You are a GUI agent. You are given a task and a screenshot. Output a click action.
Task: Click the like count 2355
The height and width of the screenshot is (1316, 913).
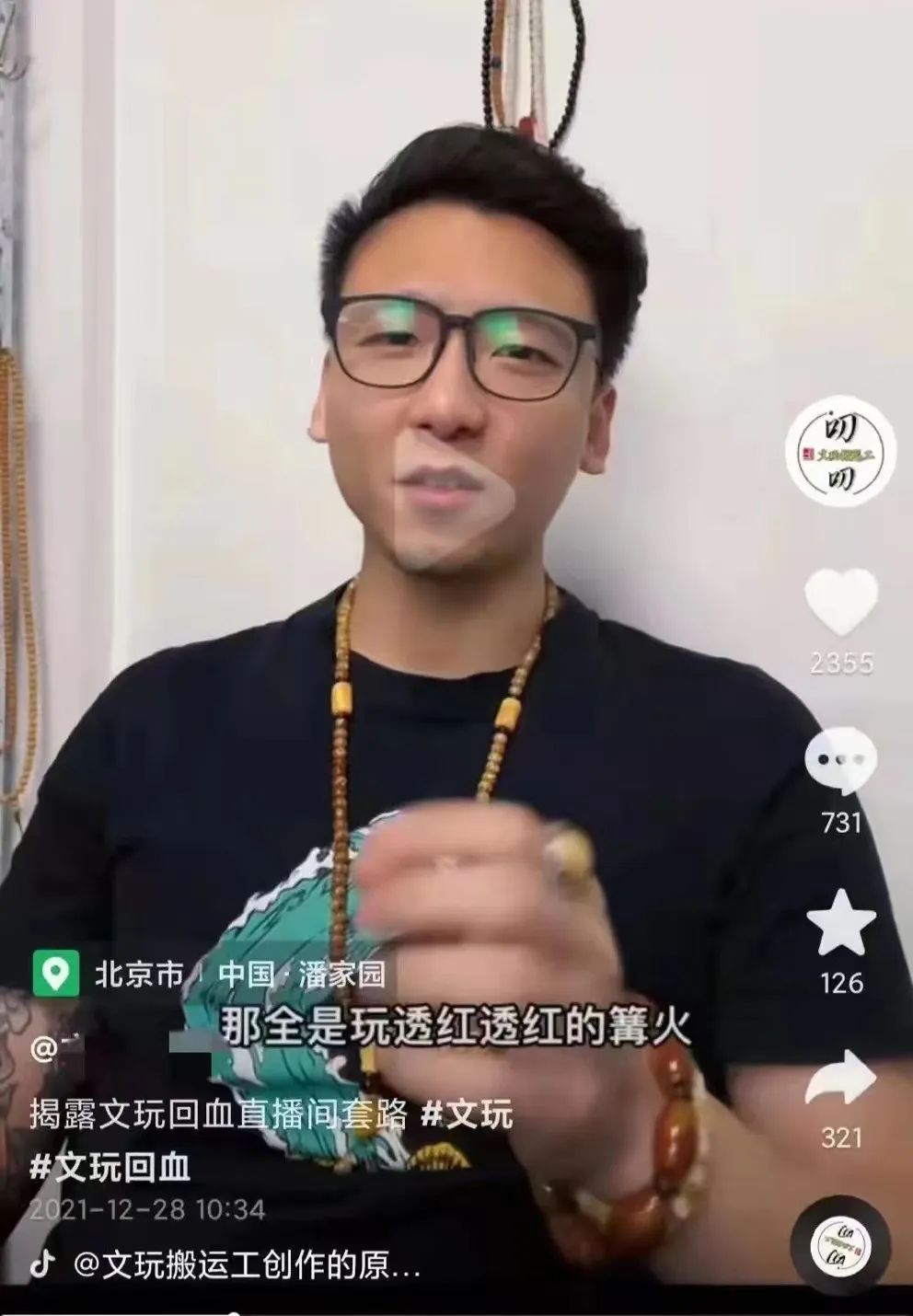(x=843, y=660)
